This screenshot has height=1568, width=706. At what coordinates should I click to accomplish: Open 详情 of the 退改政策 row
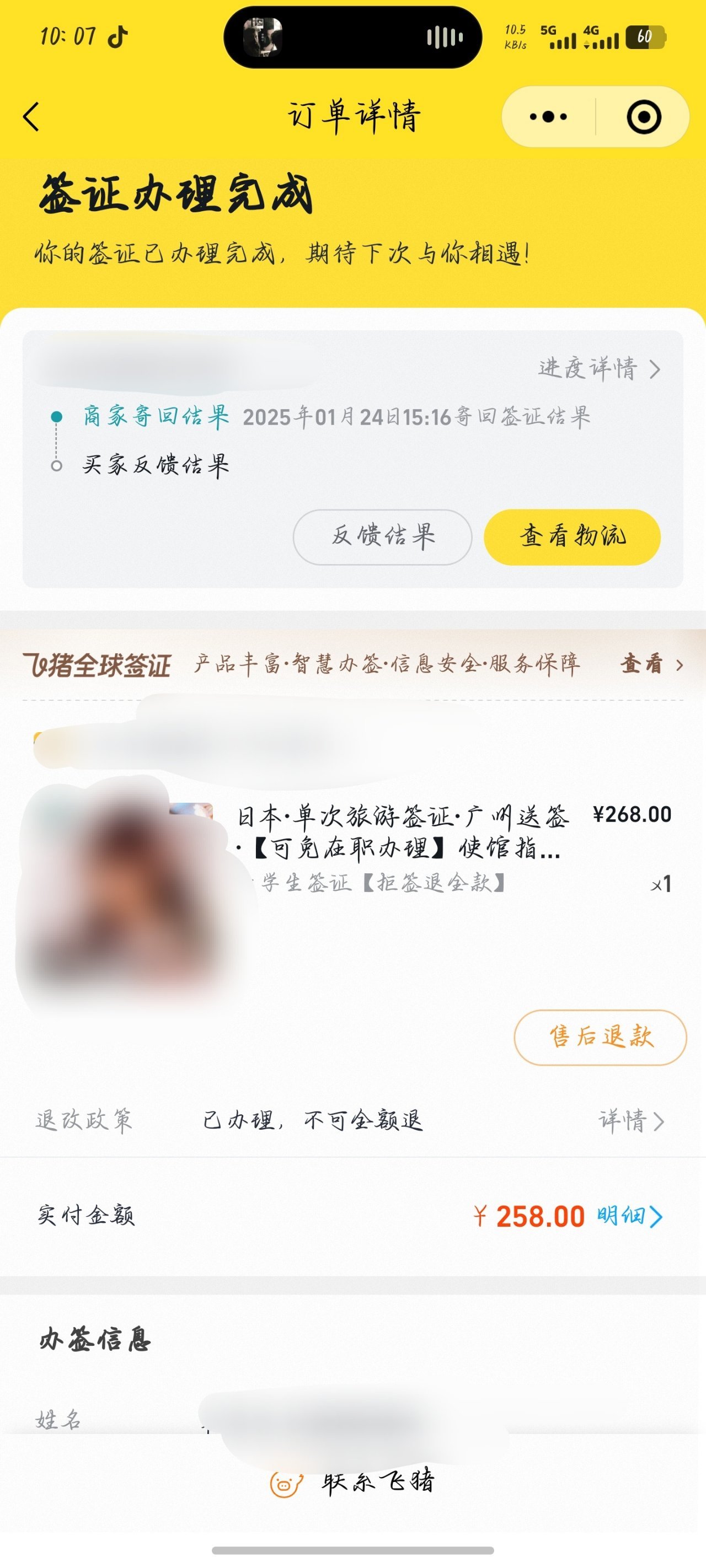[x=631, y=1121]
